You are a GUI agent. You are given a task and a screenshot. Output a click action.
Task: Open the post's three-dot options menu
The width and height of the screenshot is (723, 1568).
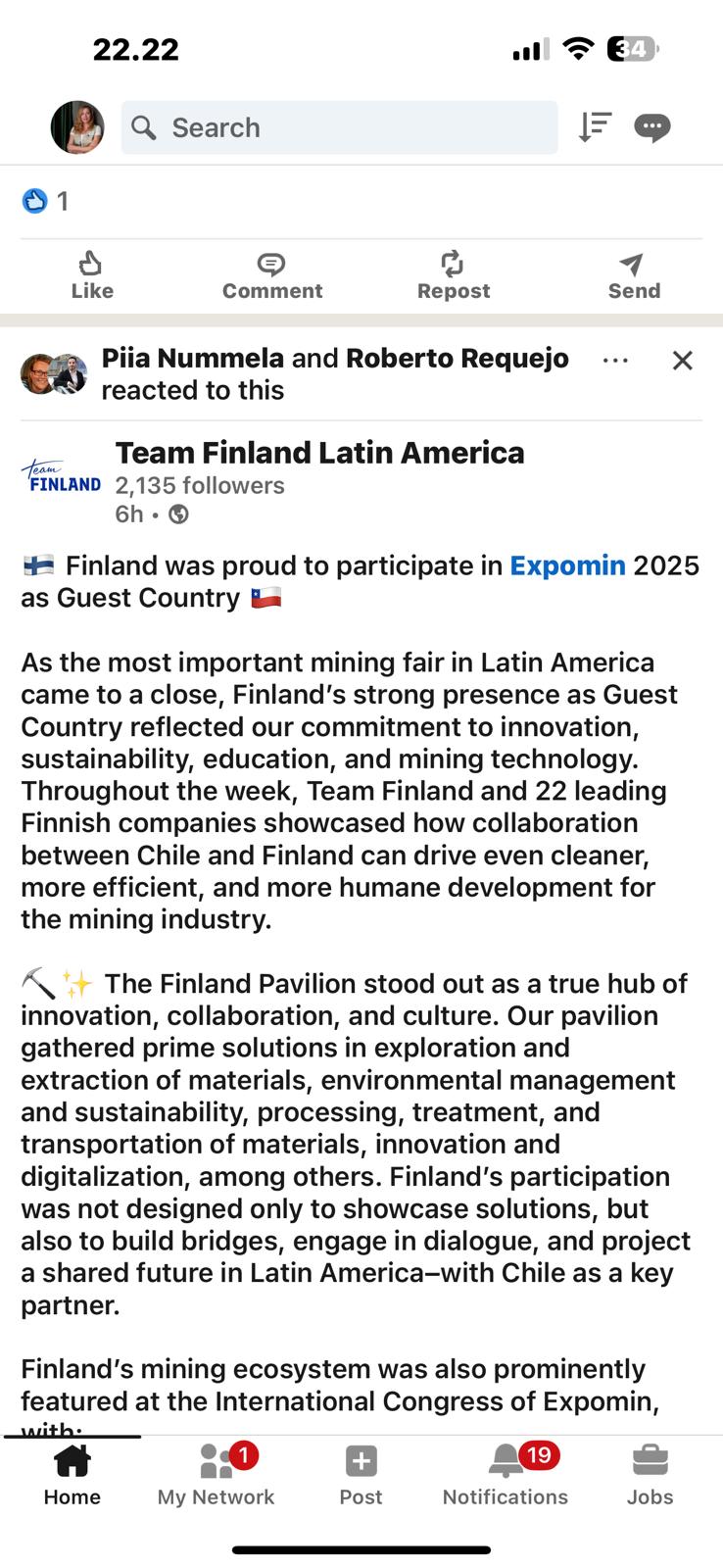click(x=615, y=361)
